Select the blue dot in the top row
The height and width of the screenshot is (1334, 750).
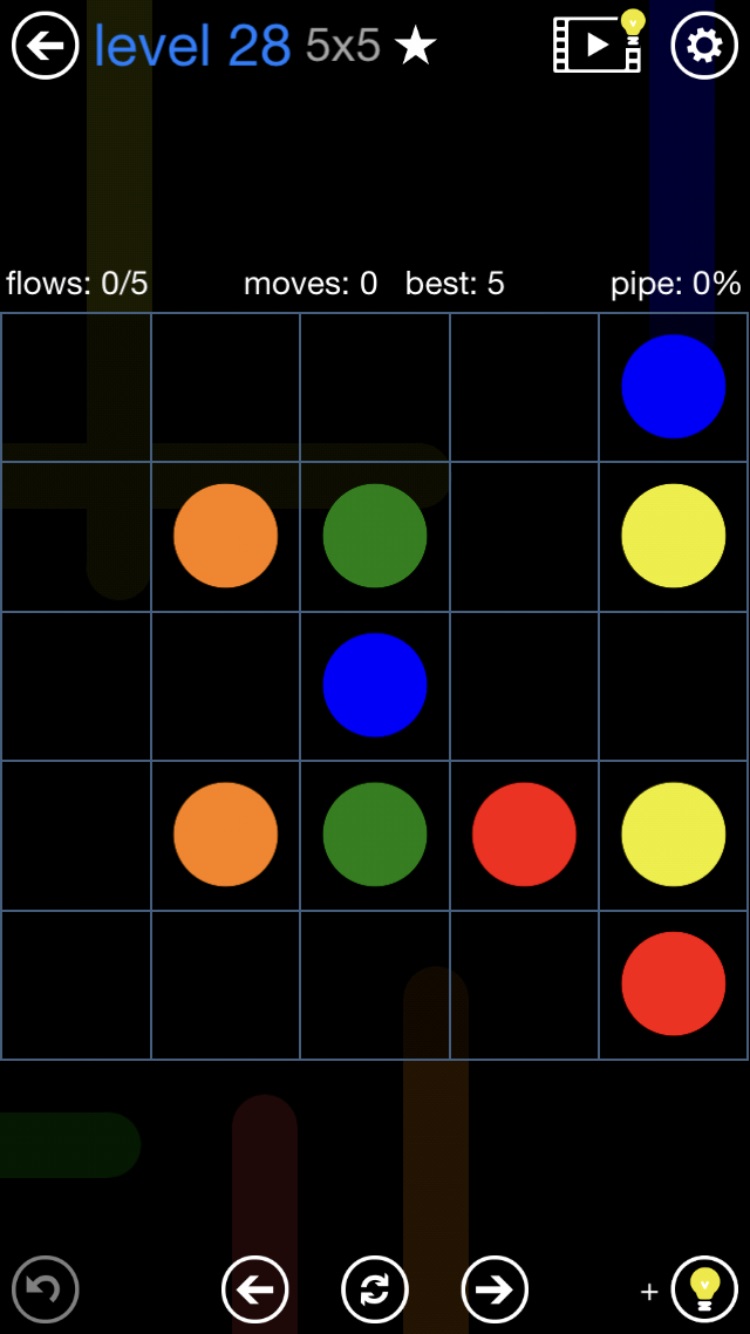click(673, 387)
